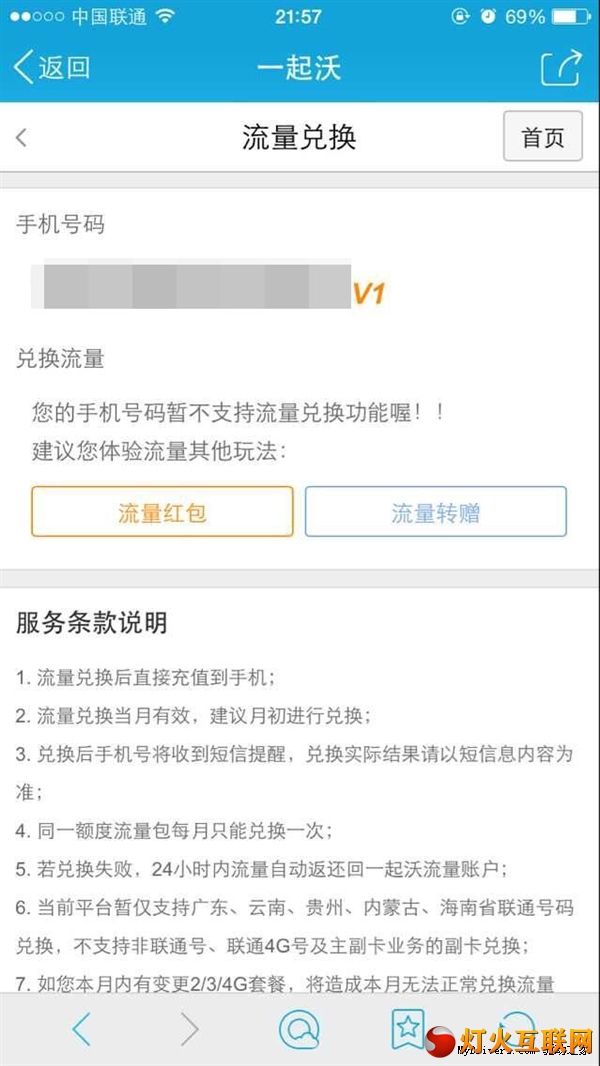Open the 首页 home button

[543, 138]
